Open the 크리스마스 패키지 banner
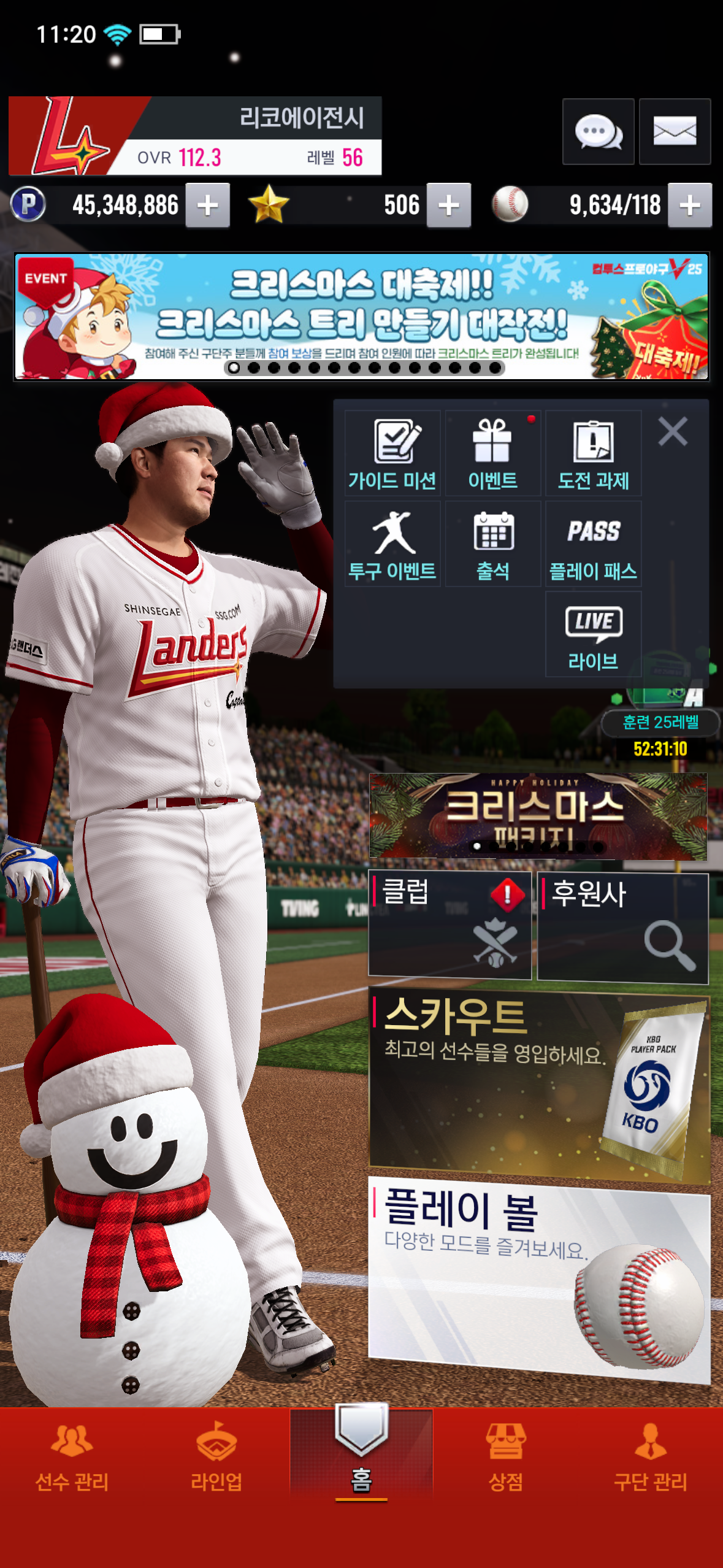The image size is (723, 1568). click(538, 816)
